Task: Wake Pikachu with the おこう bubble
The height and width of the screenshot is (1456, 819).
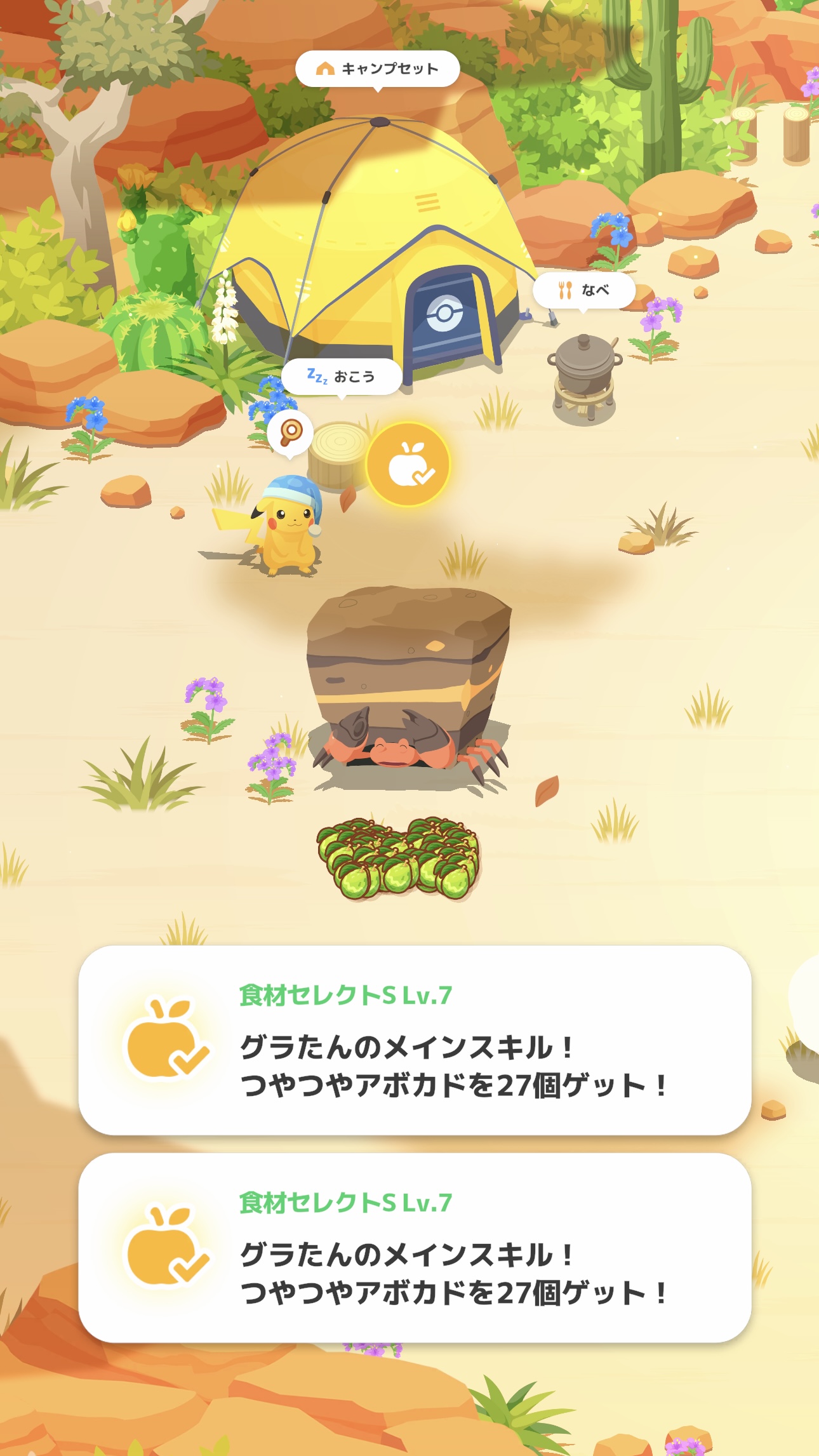Action: (x=341, y=377)
